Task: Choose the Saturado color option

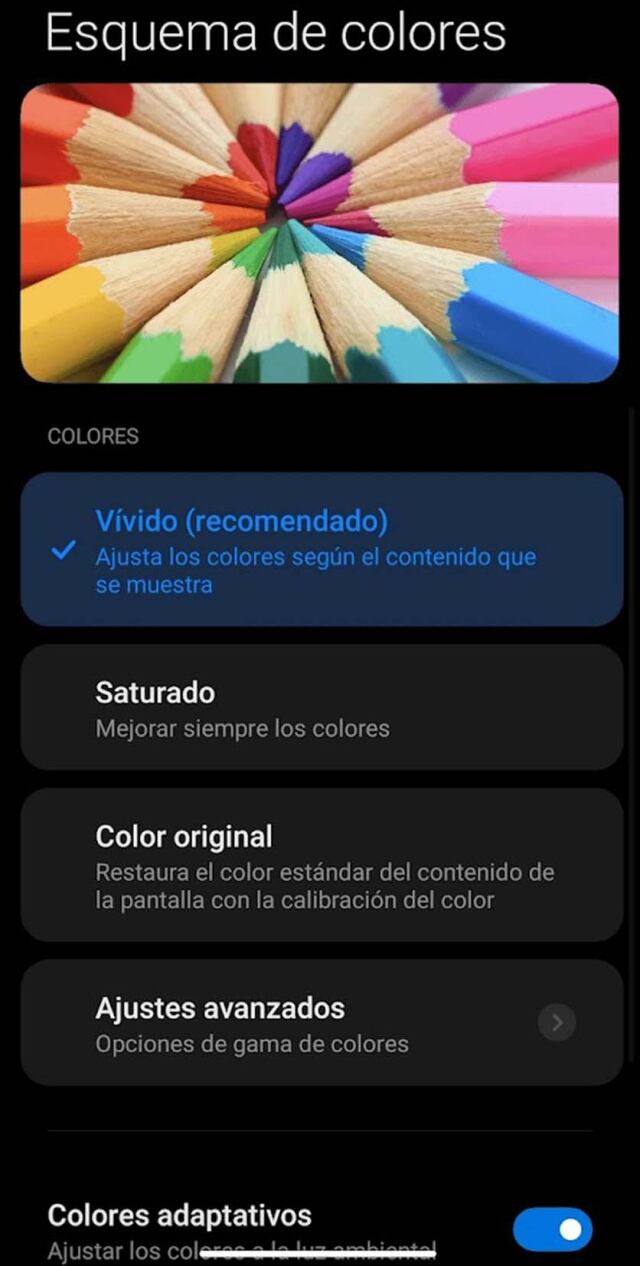Action: 320,708
